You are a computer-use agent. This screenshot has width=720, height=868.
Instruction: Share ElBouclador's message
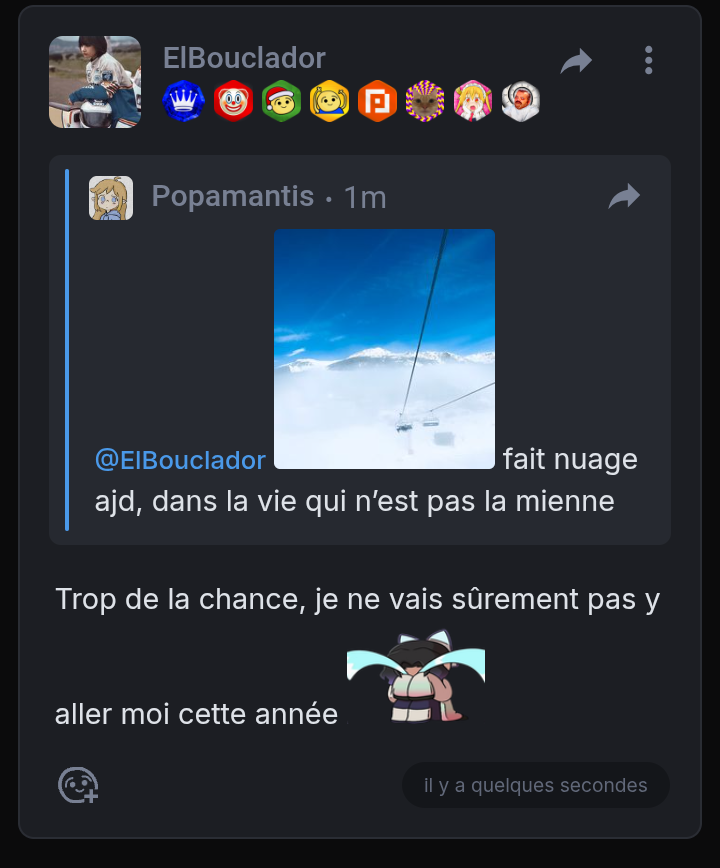click(576, 62)
